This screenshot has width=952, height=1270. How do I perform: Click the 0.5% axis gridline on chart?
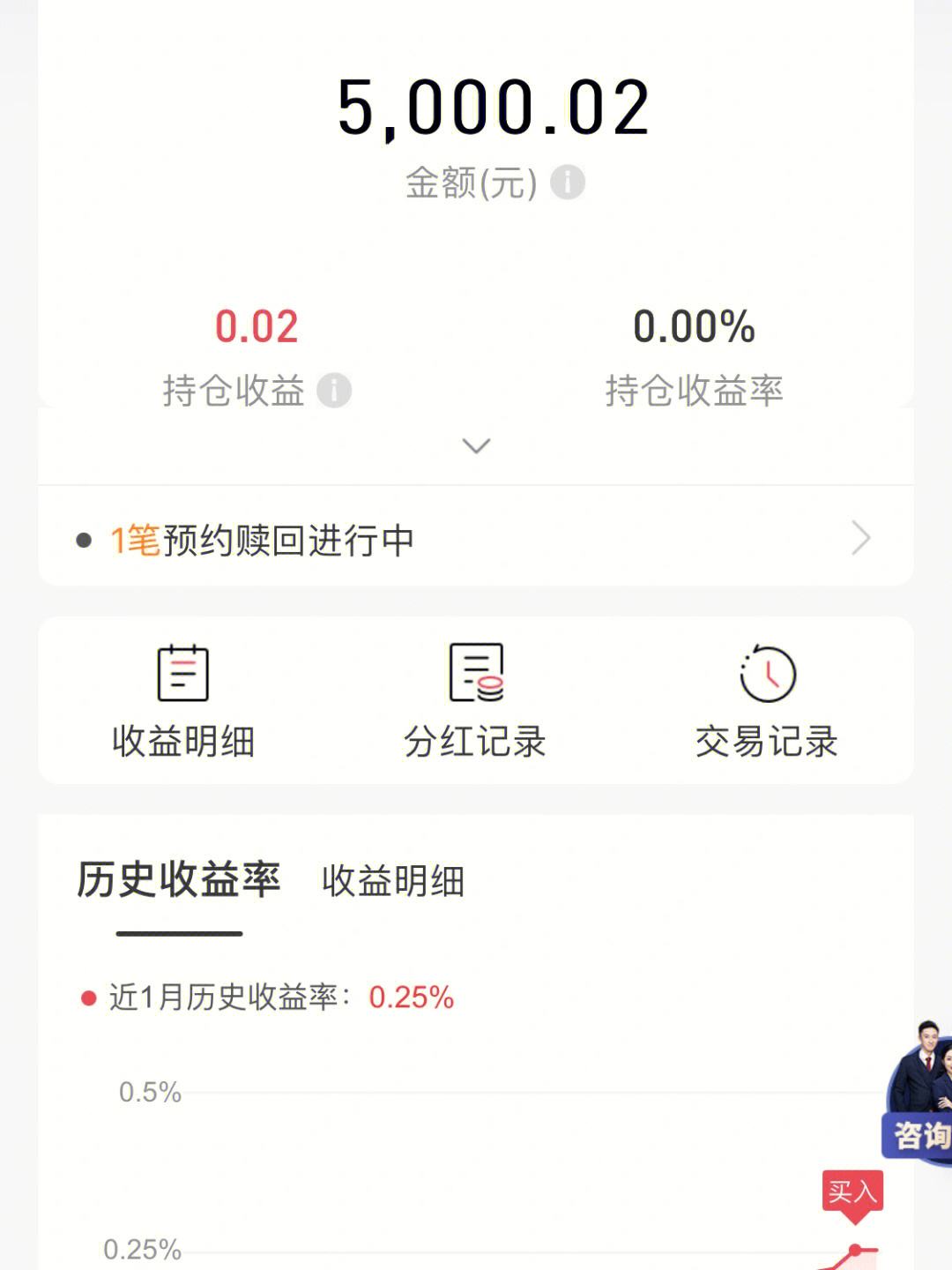pos(152,1091)
